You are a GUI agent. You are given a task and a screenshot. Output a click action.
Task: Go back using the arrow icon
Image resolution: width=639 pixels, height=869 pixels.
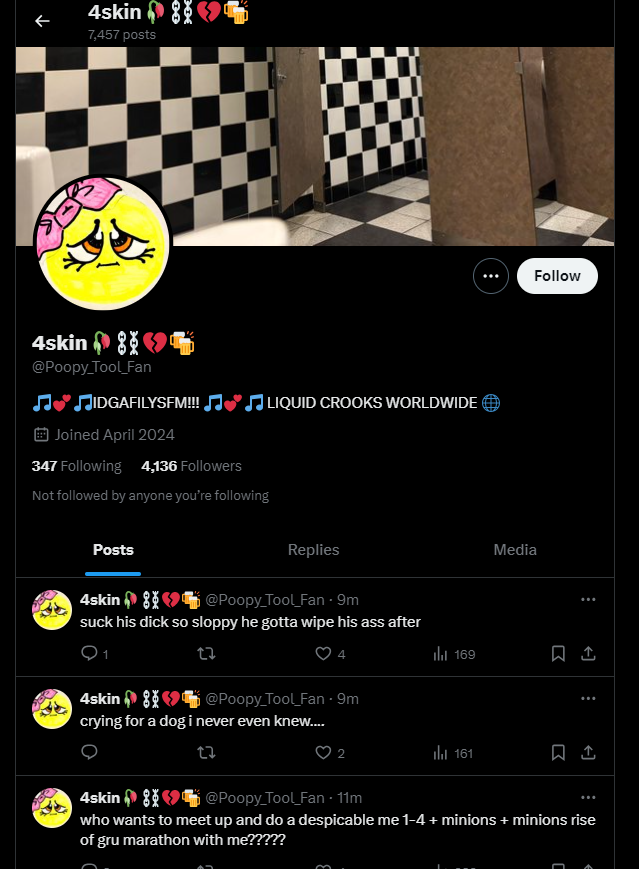pyautogui.click(x=42, y=21)
